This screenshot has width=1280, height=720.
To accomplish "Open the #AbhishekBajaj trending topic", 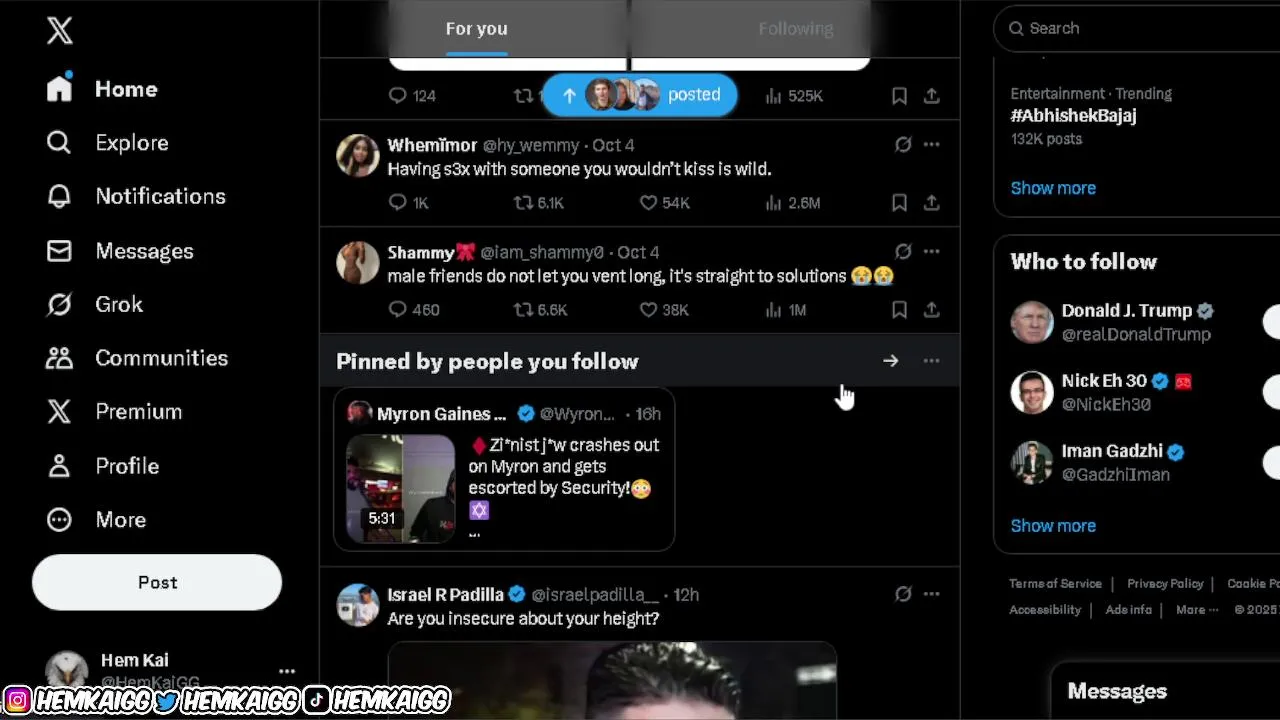I will pyautogui.click(x=1073, y=115).
